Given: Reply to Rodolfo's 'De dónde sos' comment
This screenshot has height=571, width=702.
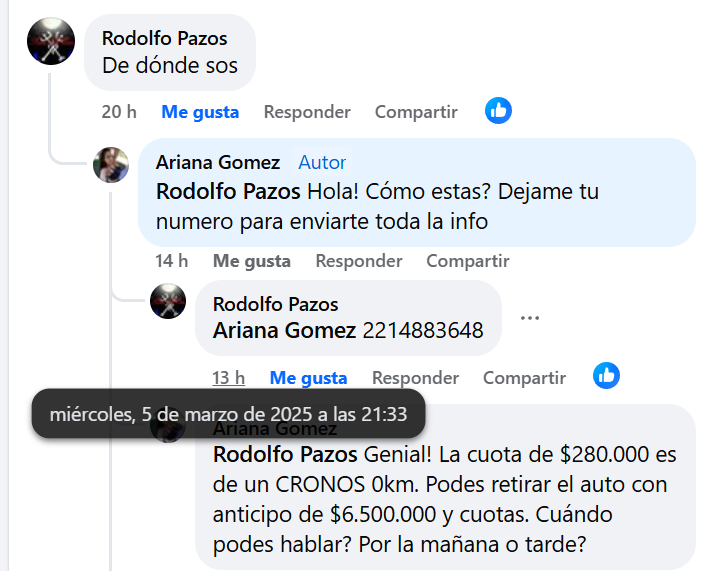Looking at the screenshot, I should (x=307, y=112).
